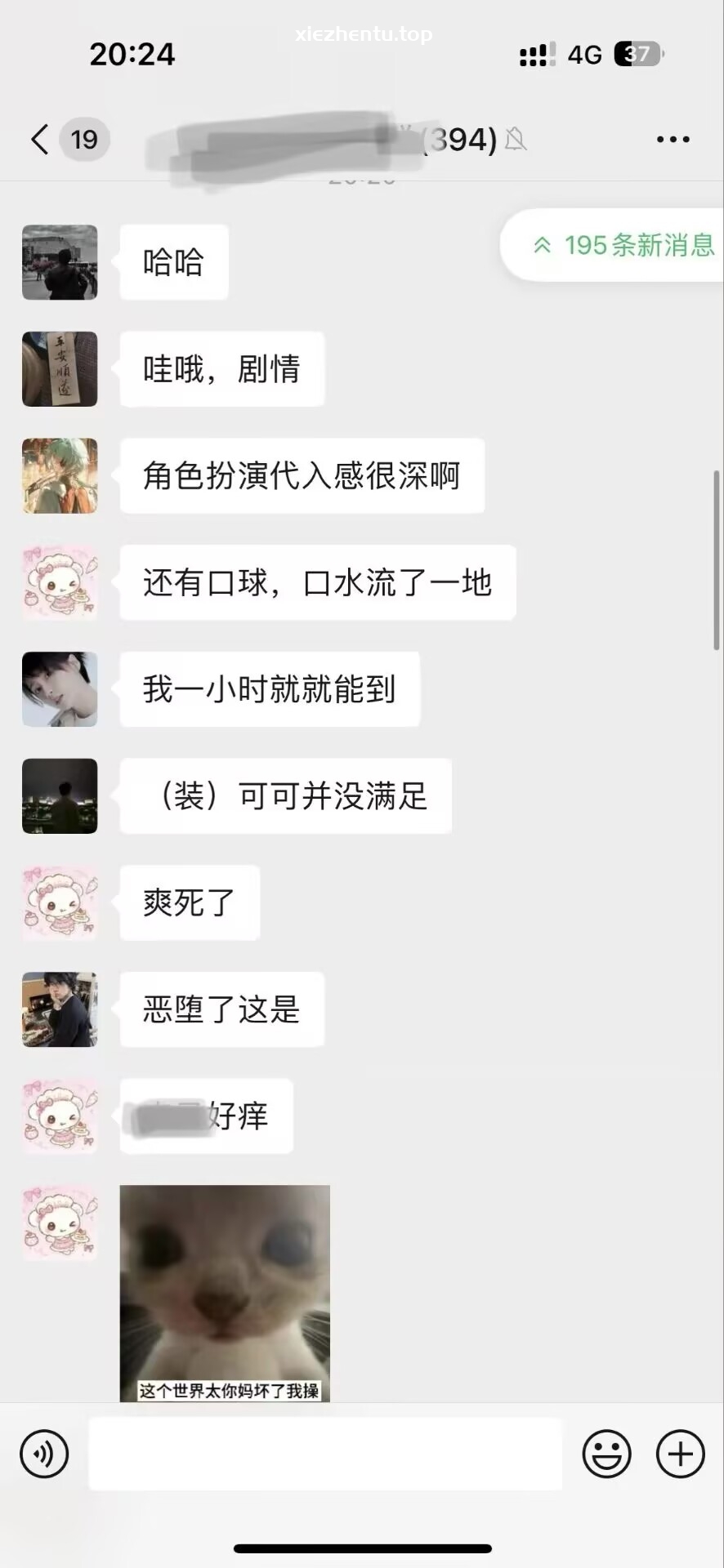Open the plus attachments menu

[x=680, y=1454]
